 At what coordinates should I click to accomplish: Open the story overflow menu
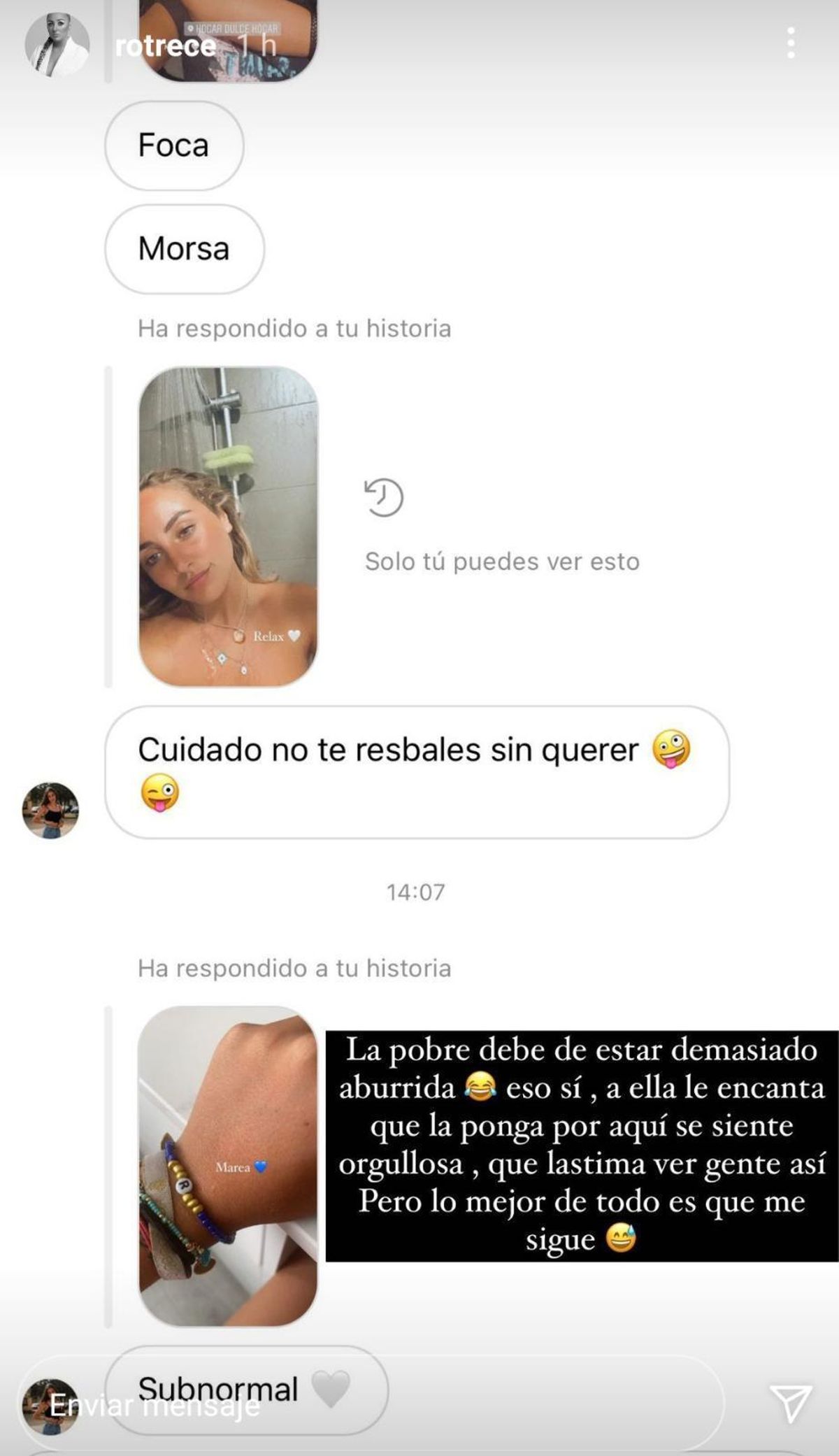click(791, 43)
